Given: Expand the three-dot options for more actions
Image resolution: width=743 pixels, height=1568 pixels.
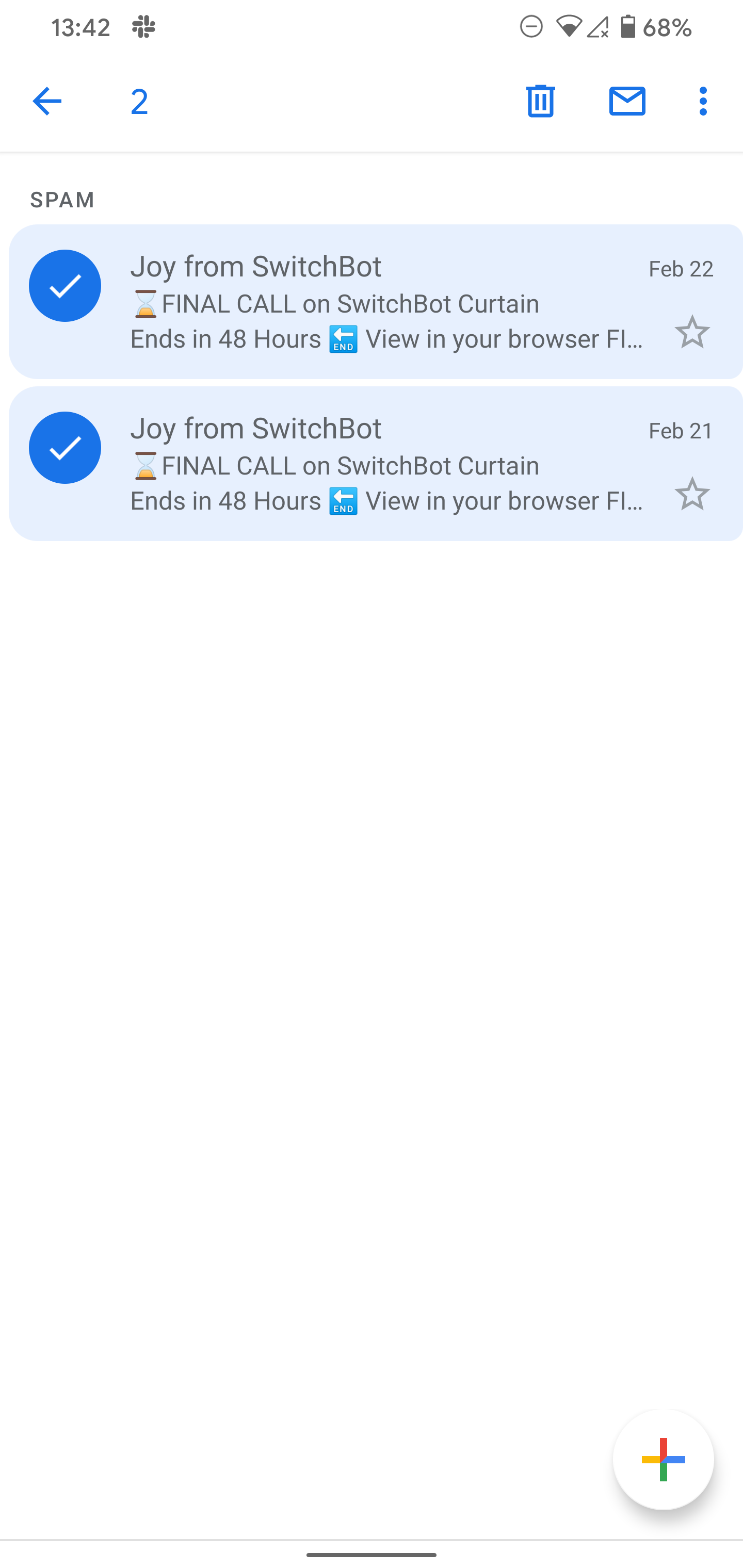Looking at the screenshot, I should [x=703, y=101].
